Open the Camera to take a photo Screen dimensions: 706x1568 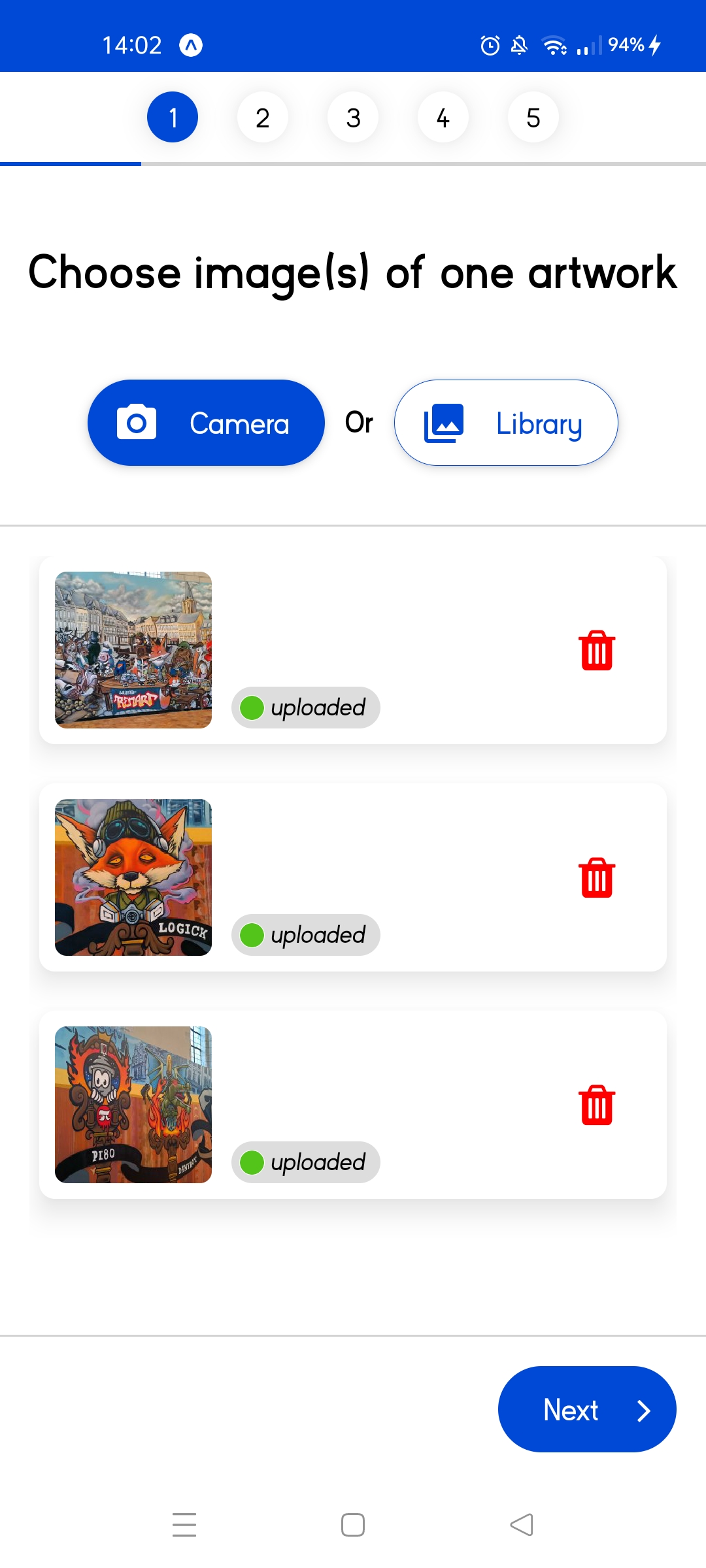coord(206,423)
